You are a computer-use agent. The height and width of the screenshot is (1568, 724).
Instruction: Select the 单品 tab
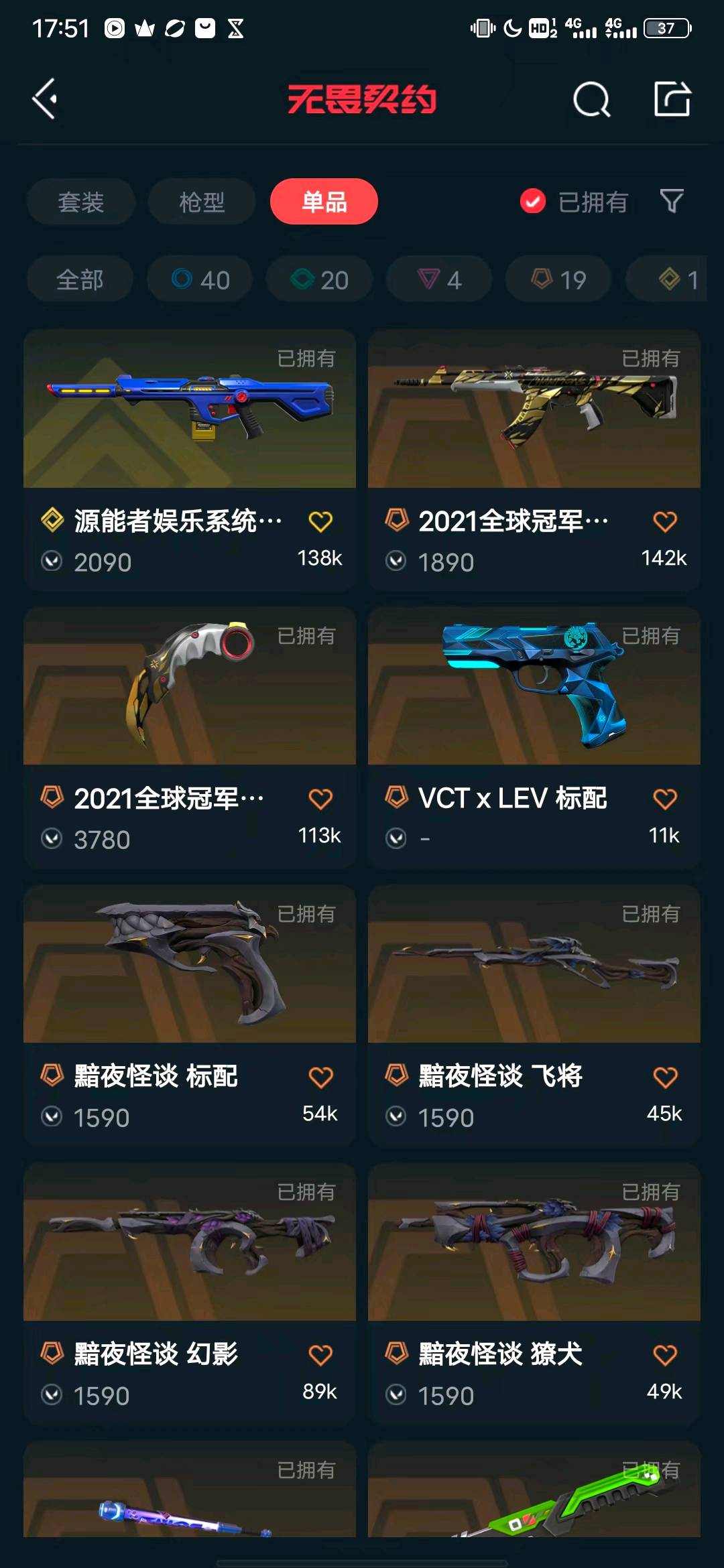tap(324, 202)
